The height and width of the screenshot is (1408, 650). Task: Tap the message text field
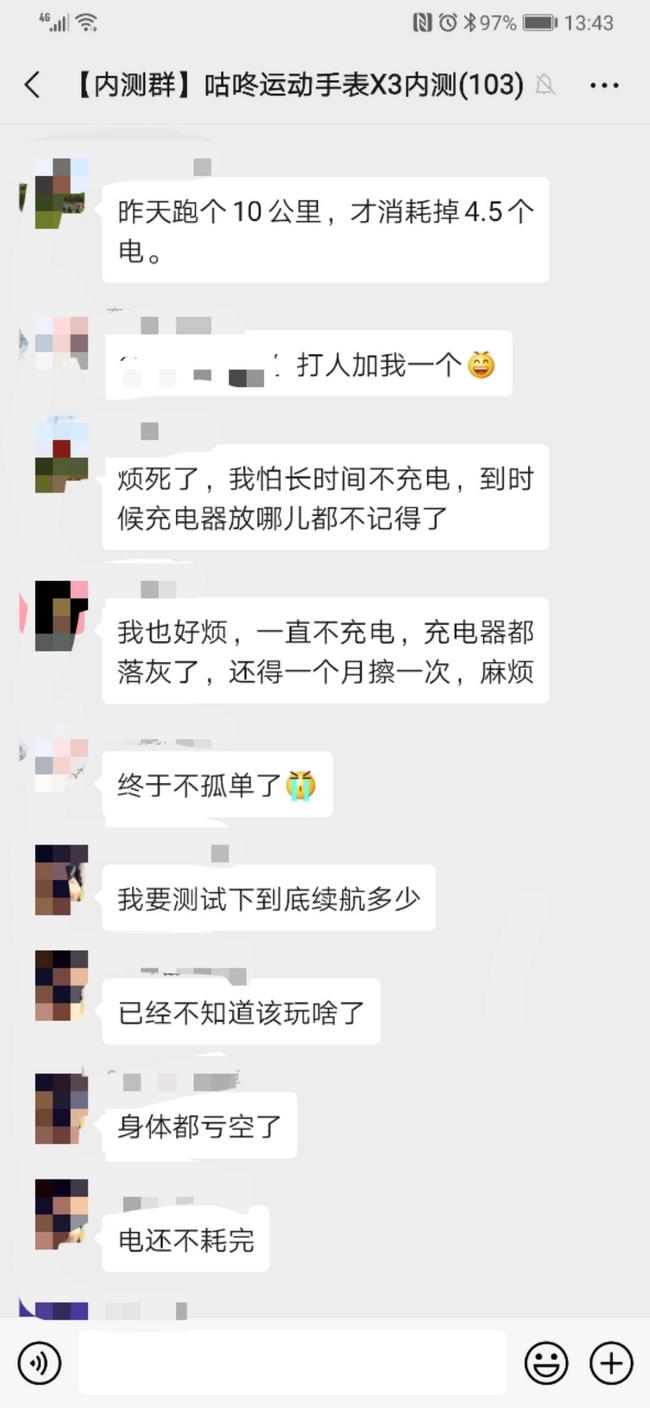(x=292, y=1362)
